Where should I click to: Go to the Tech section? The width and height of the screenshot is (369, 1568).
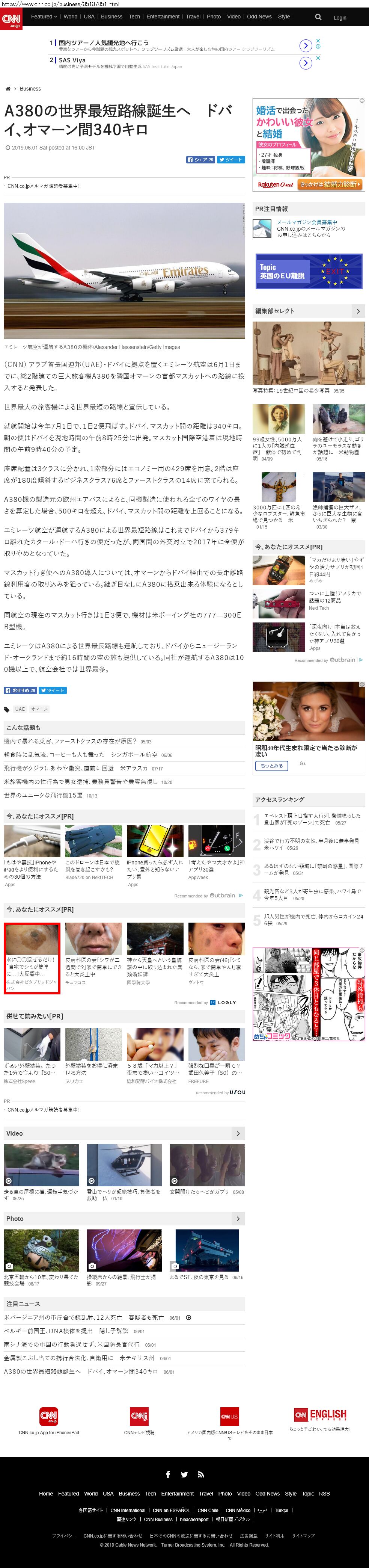[x=134, y=17]
